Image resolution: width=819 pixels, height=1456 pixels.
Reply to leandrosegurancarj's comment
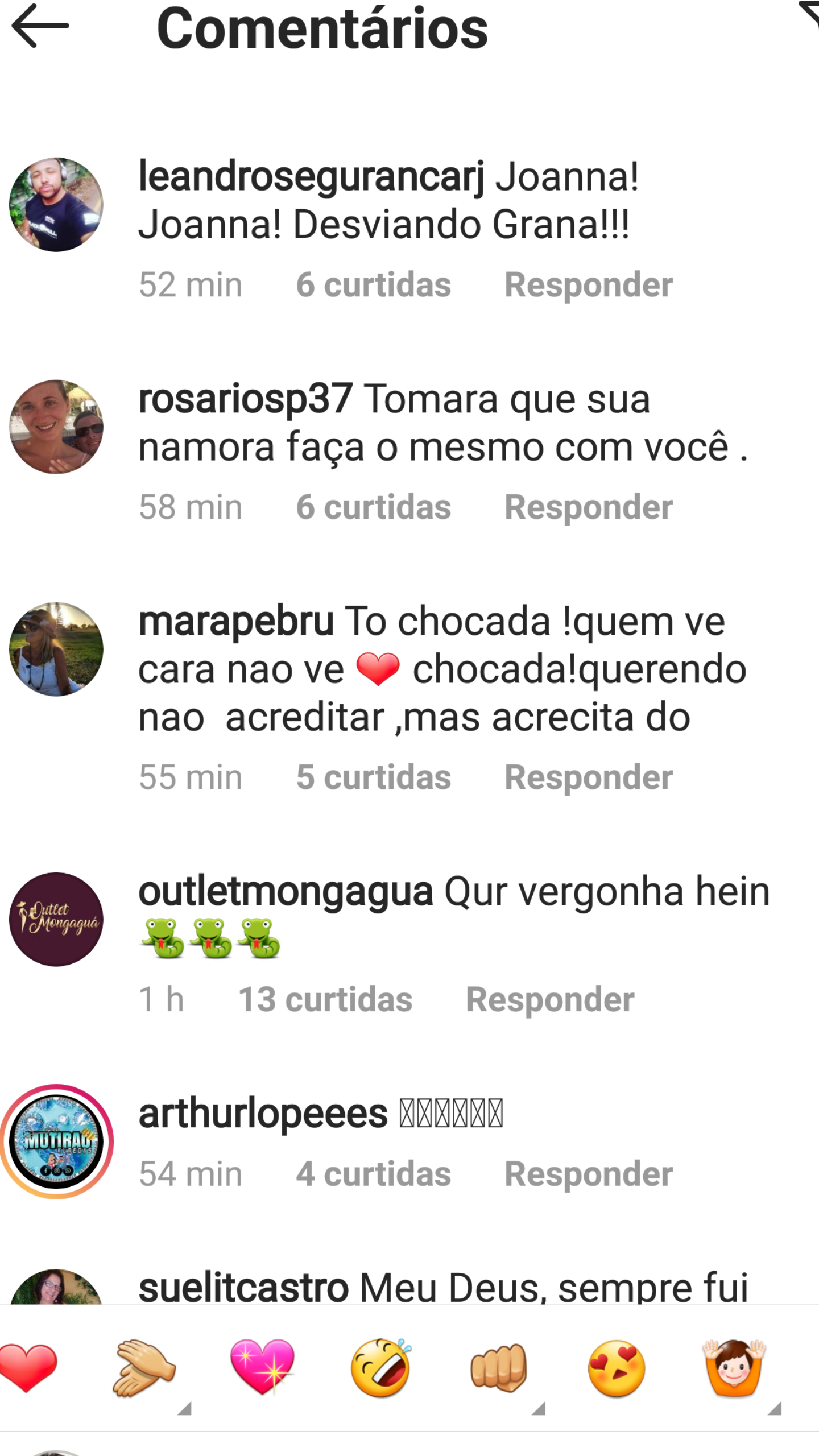(x=588, y=284)
